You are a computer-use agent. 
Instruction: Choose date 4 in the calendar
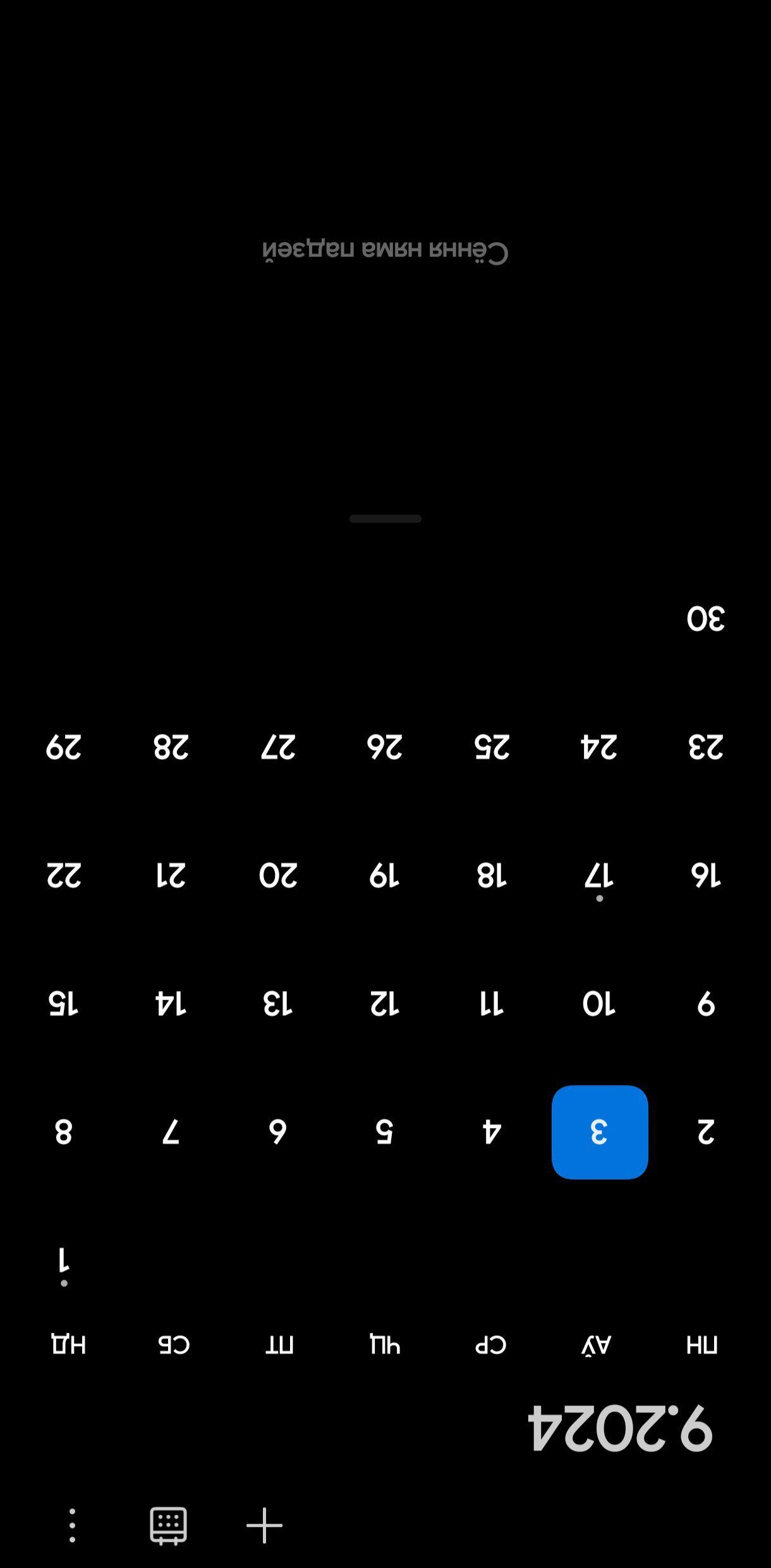pyautogui.click(x=492, y=1131)
